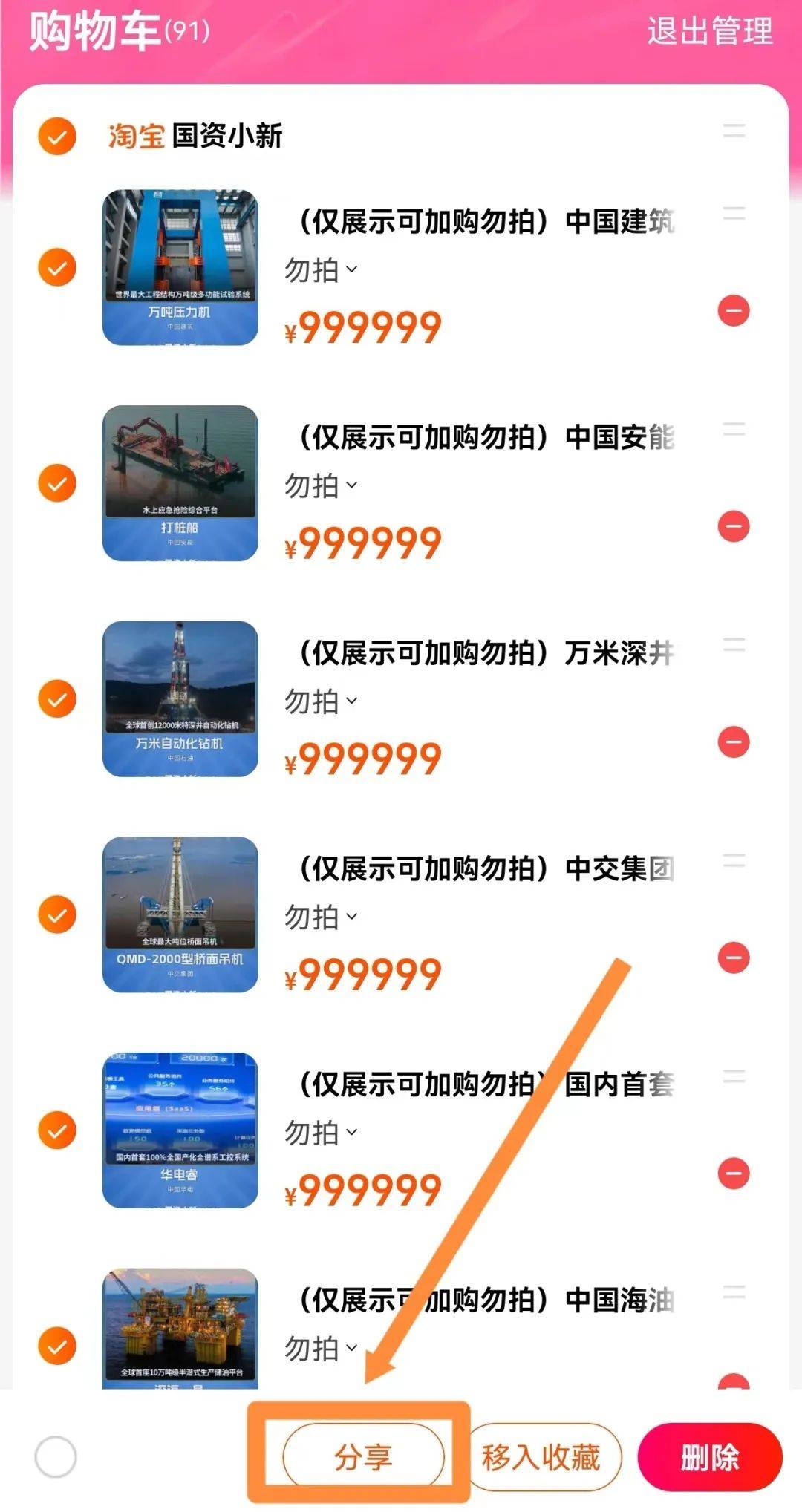Deselect the 中国安能 打桩船 item
802x1512 pixels.
click(57, 483)
